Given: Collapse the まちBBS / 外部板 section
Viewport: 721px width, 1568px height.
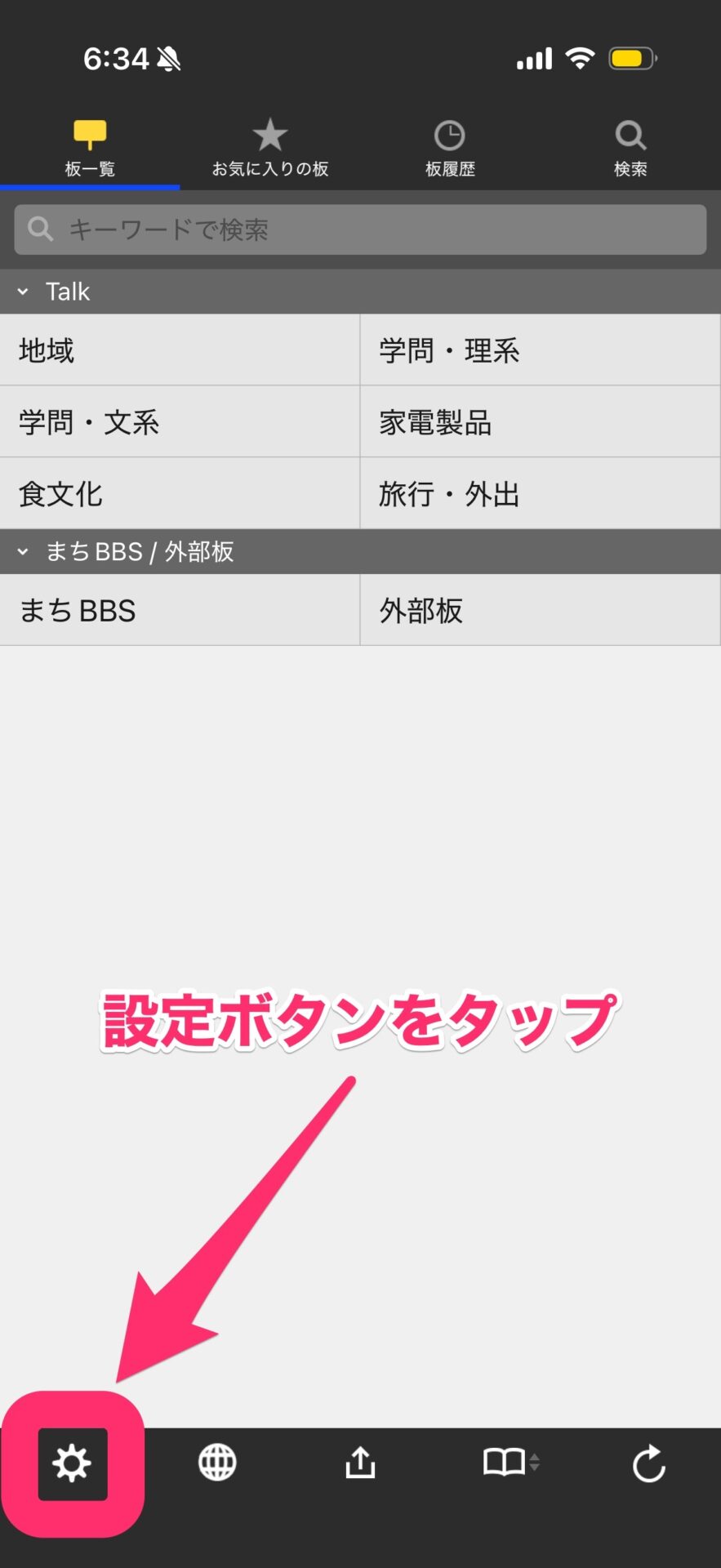Looking at the screenshot, I should pyautogui.click(x=24, y=552).
